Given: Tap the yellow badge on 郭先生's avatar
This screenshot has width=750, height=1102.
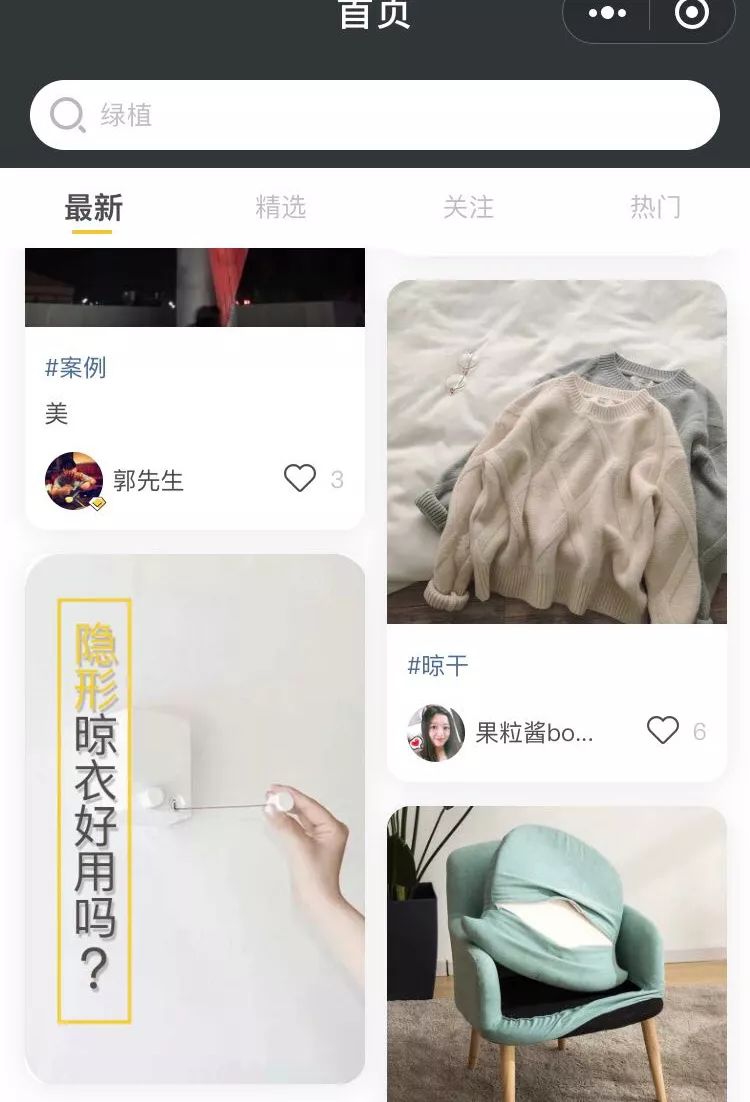Looking at the screenshot, I should [x=97, y=503].
